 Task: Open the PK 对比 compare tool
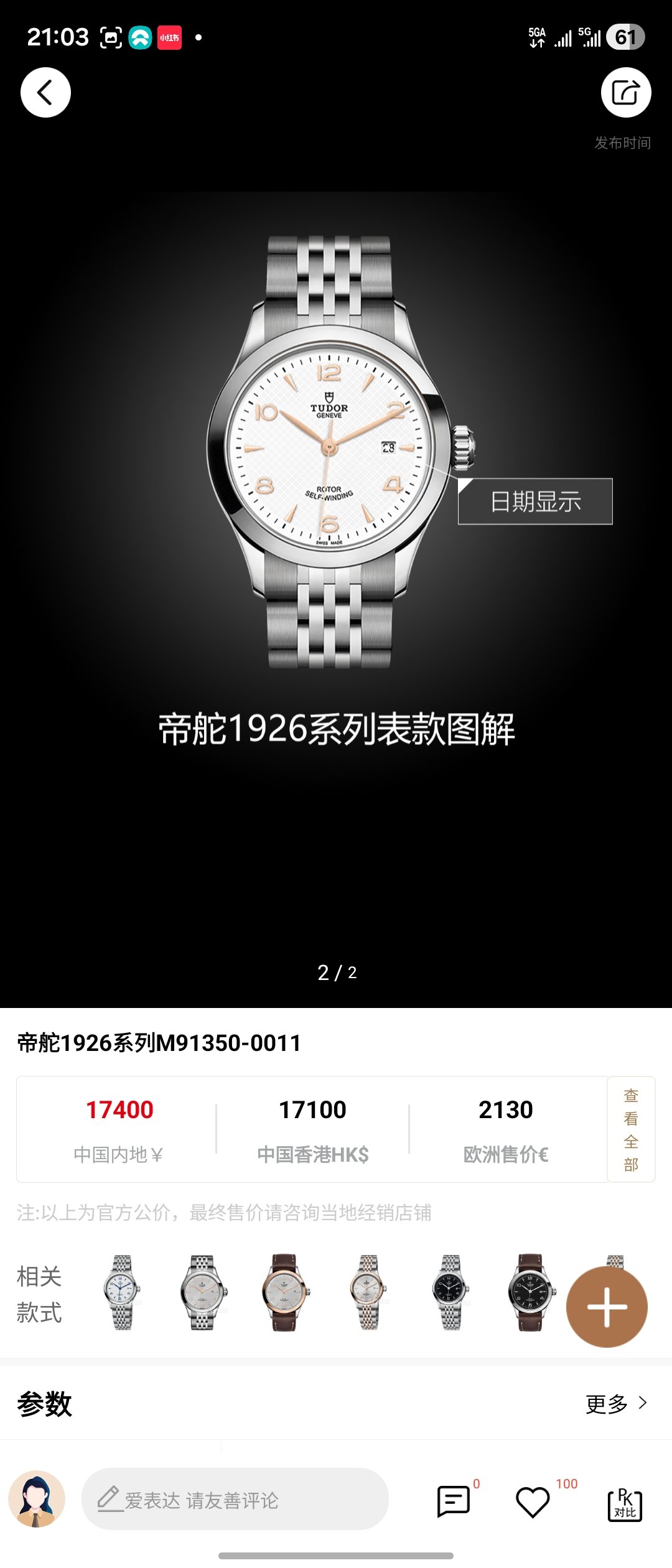click(x=624, y=1505)
